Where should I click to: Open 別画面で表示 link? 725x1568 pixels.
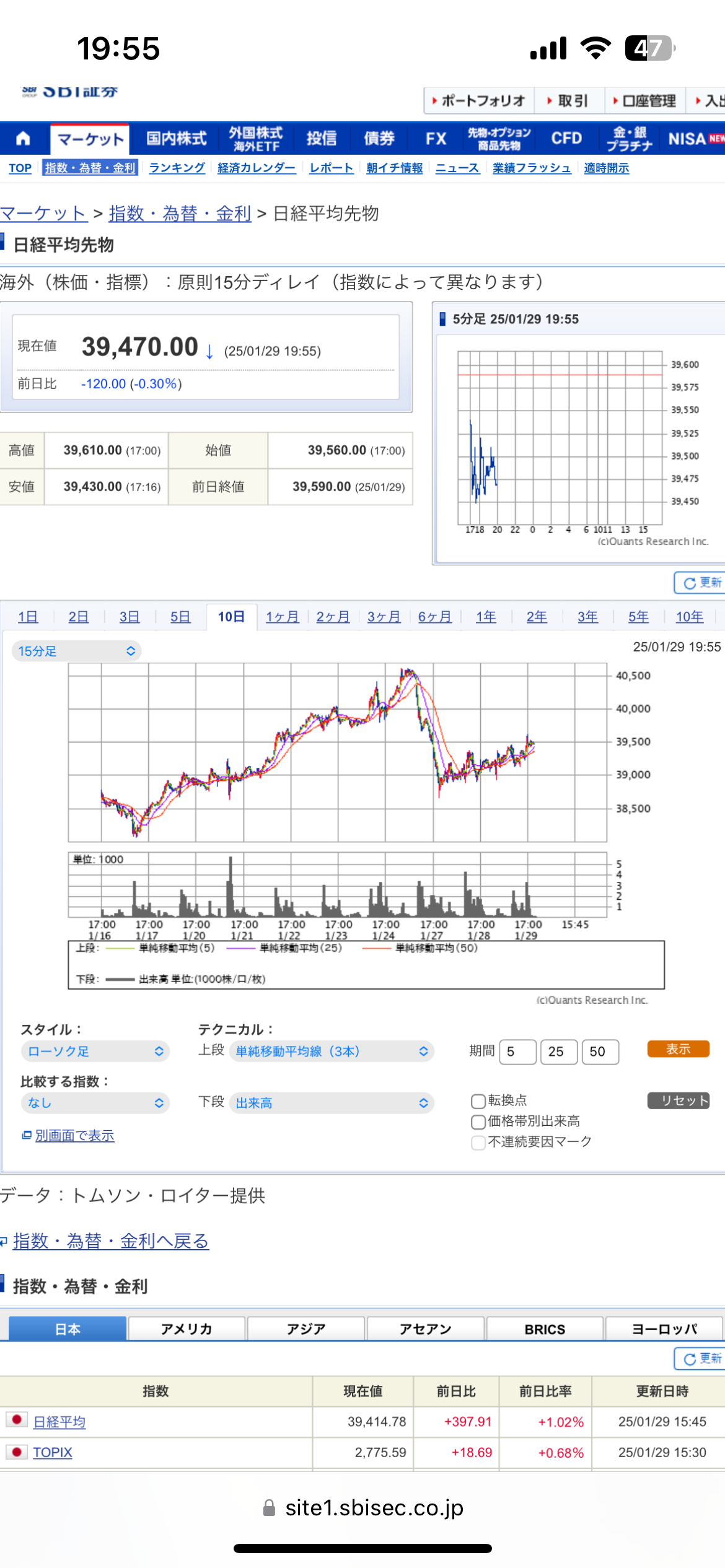click(x=74, y=1135)
